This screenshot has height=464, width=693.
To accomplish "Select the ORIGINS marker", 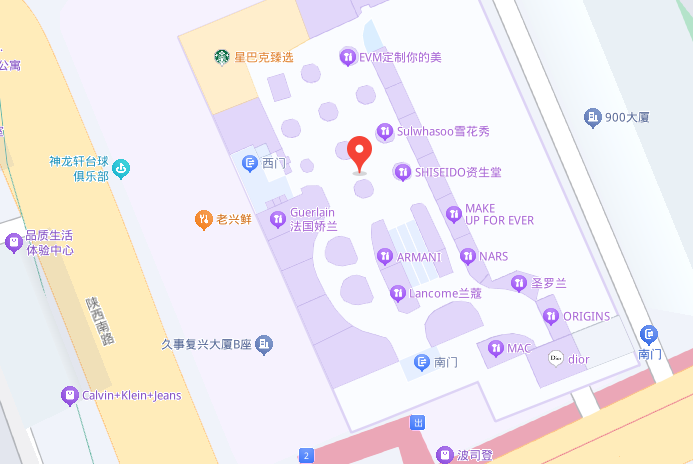I will point(550,316).
